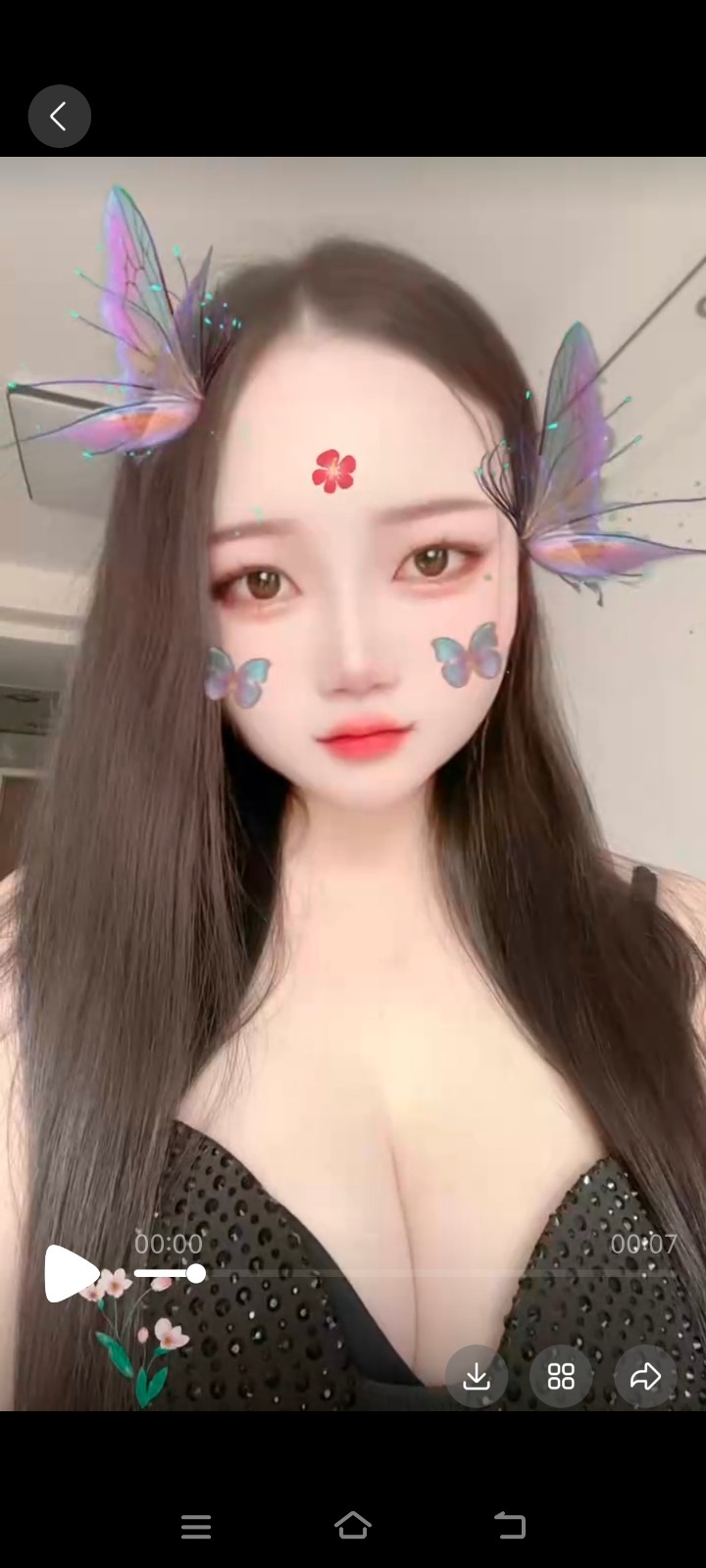706x1568 pixels.
Task: Select the download button at bottom center-right
Action: (477, 1376)
